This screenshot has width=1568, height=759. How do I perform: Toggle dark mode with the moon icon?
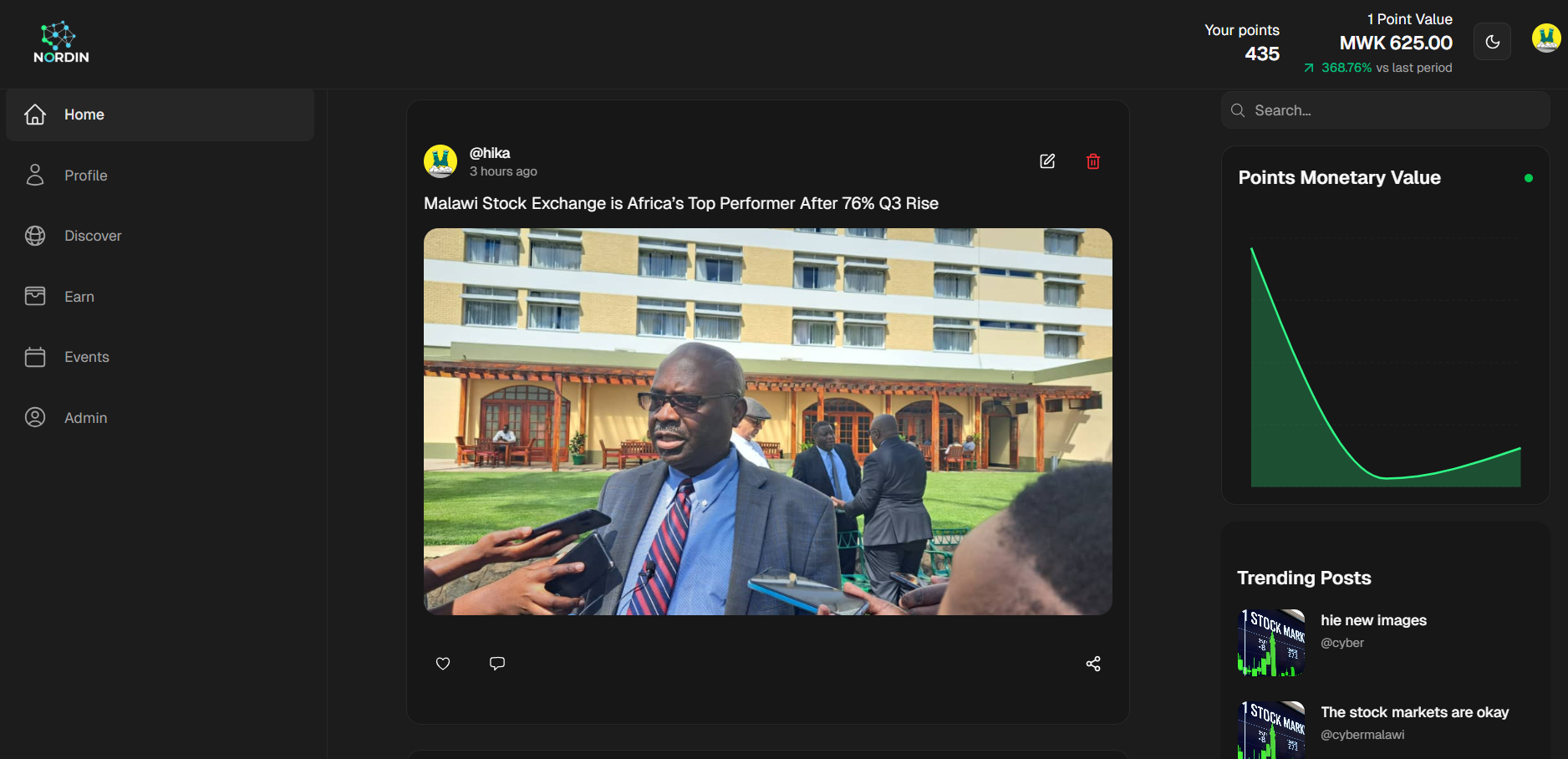[1493, 42]
